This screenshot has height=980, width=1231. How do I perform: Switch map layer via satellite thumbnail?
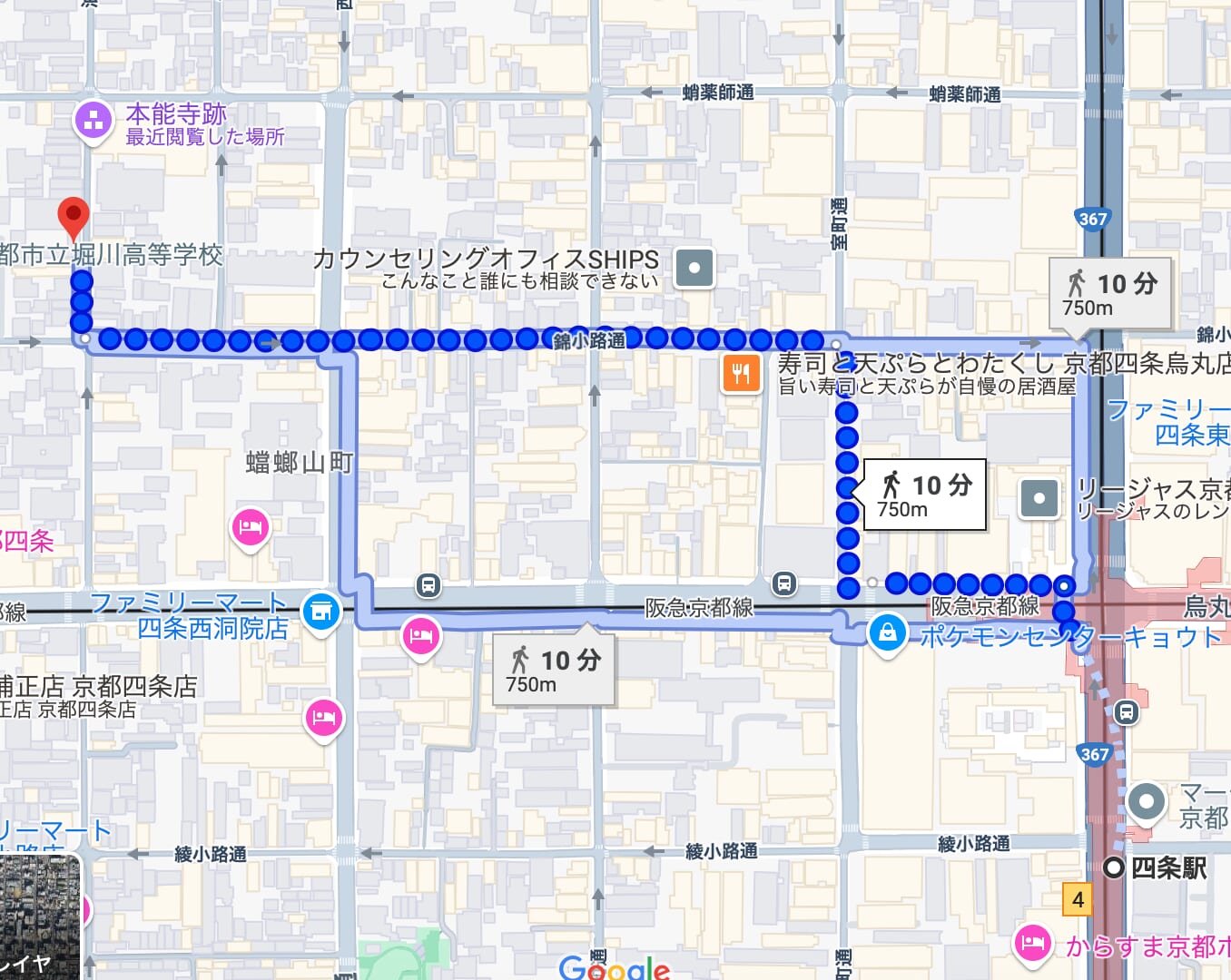click(x=40, y=916)
